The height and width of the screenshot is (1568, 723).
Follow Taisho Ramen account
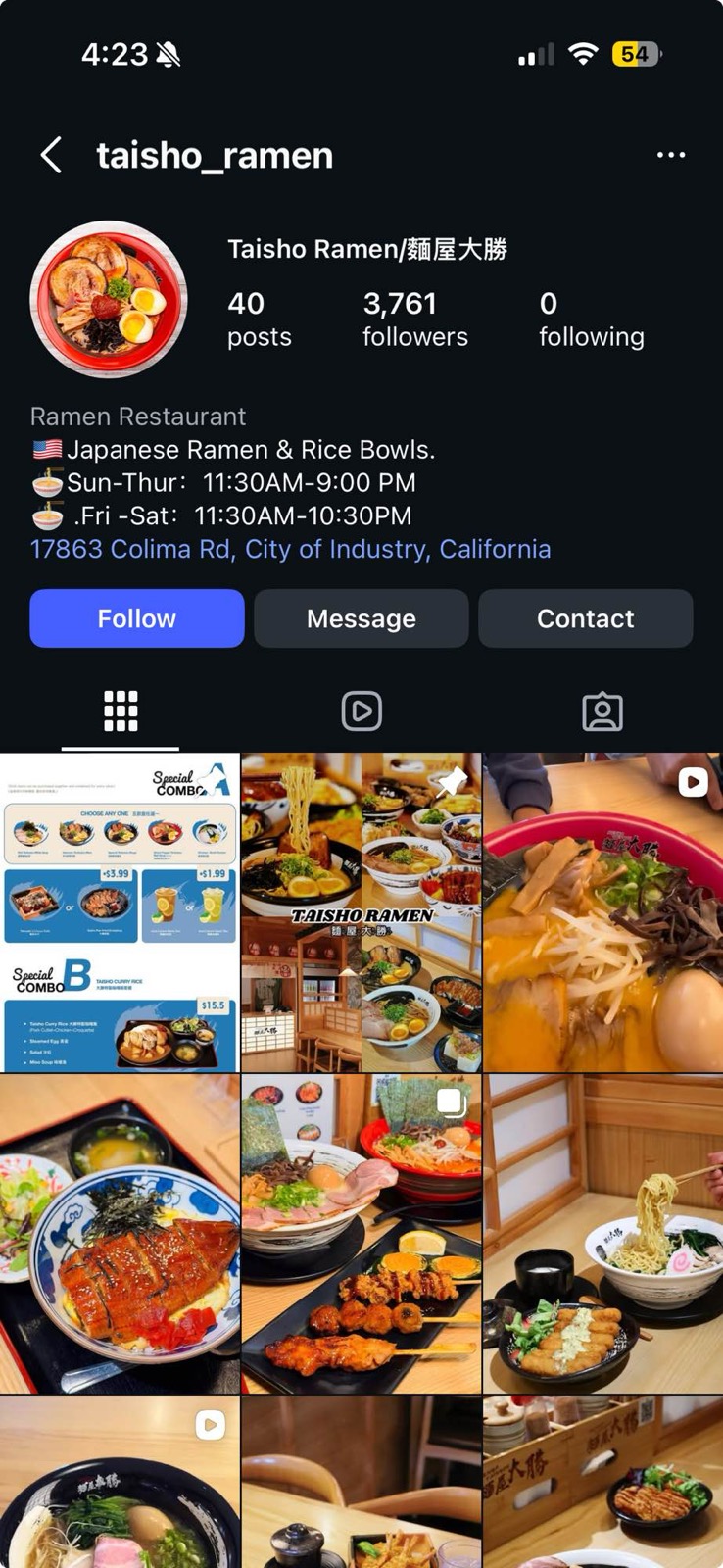tap(137, 618)
